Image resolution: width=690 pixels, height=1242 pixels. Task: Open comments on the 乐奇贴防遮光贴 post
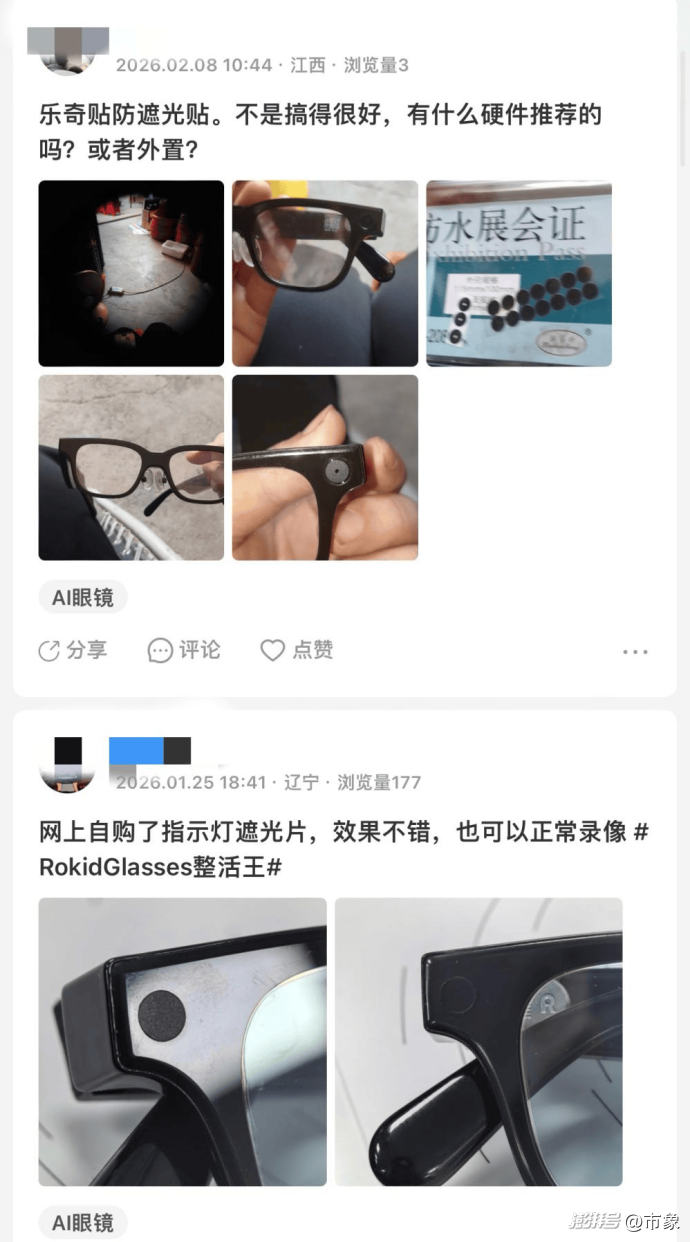click(184, 650)
